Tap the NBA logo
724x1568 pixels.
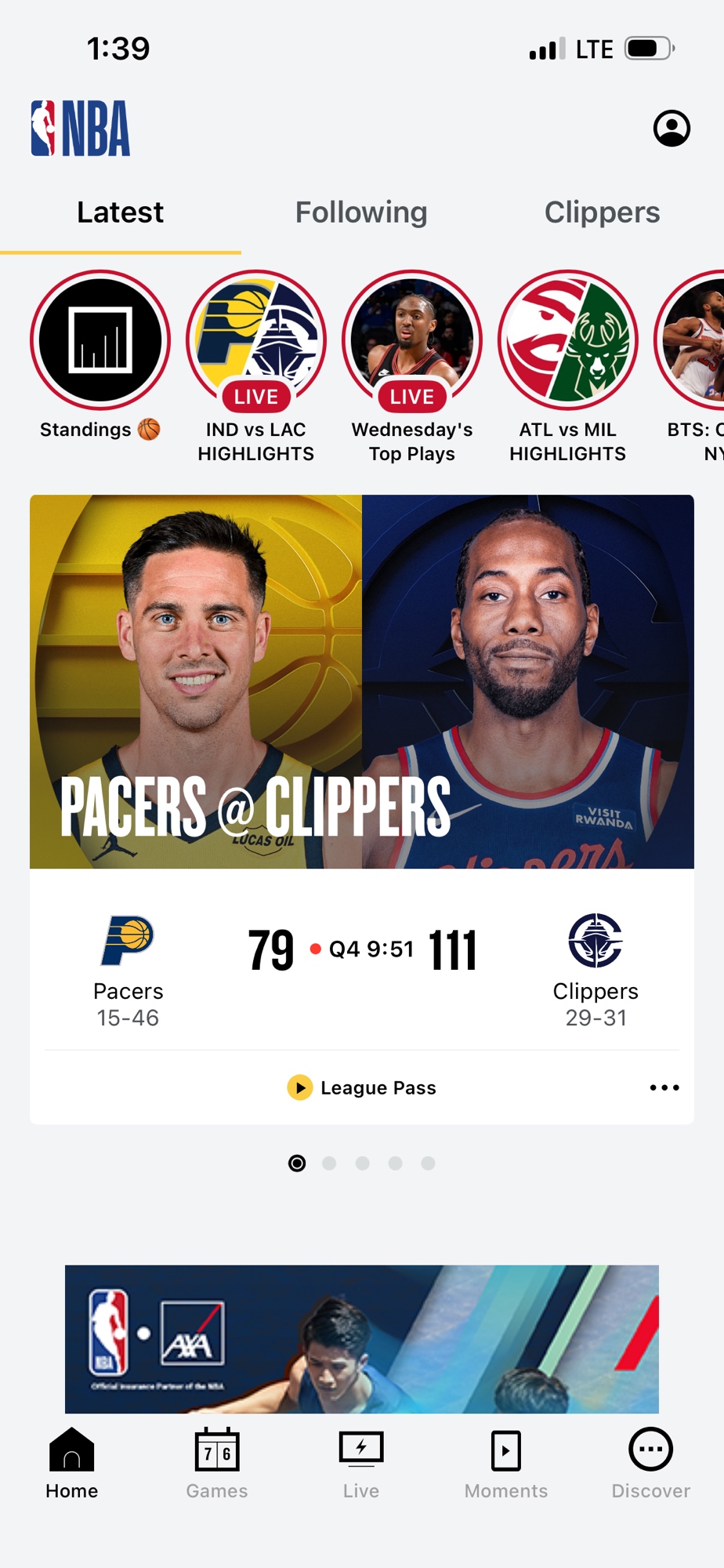pyautogui.click(x=81, y=129)
